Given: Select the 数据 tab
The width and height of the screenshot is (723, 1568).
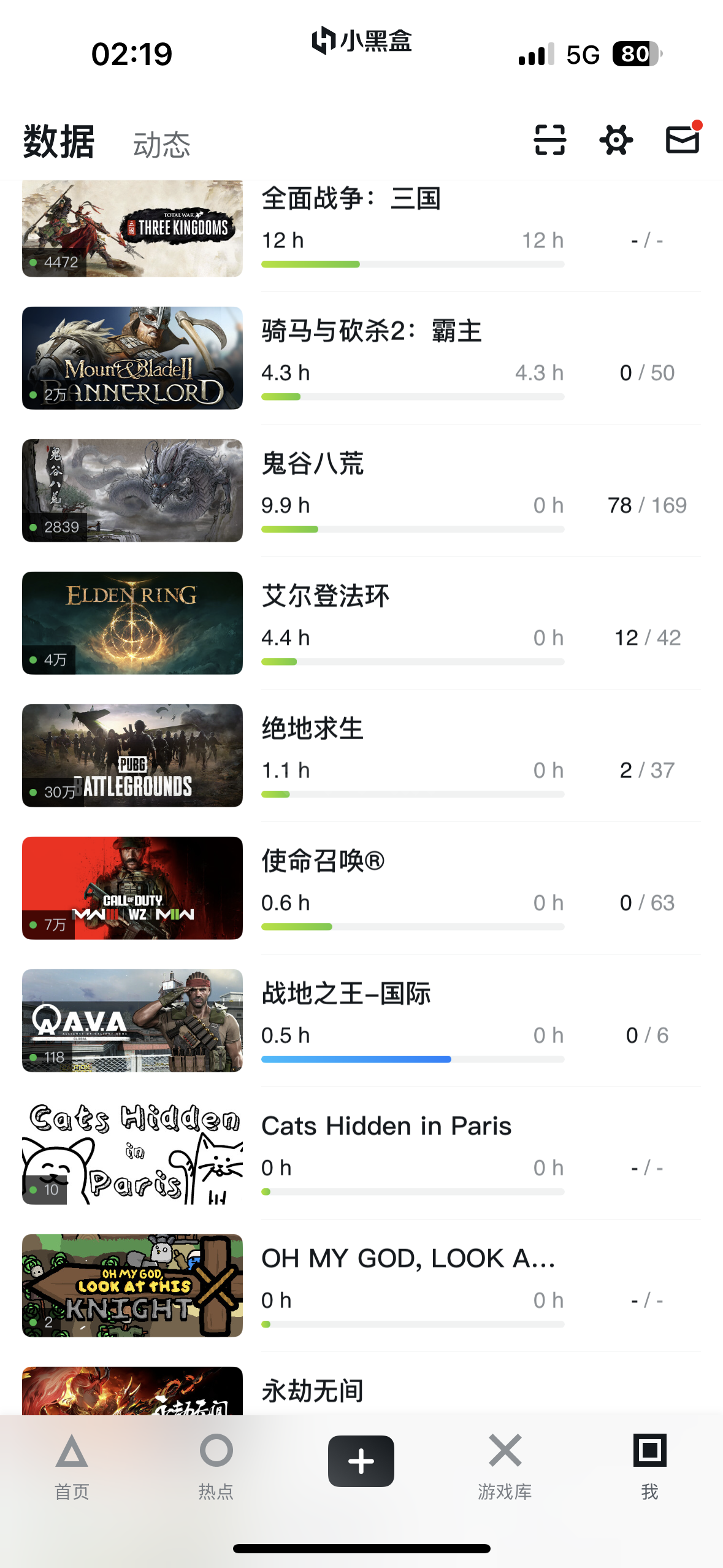Looking at the screenshot, I should (x=59, y=142).
